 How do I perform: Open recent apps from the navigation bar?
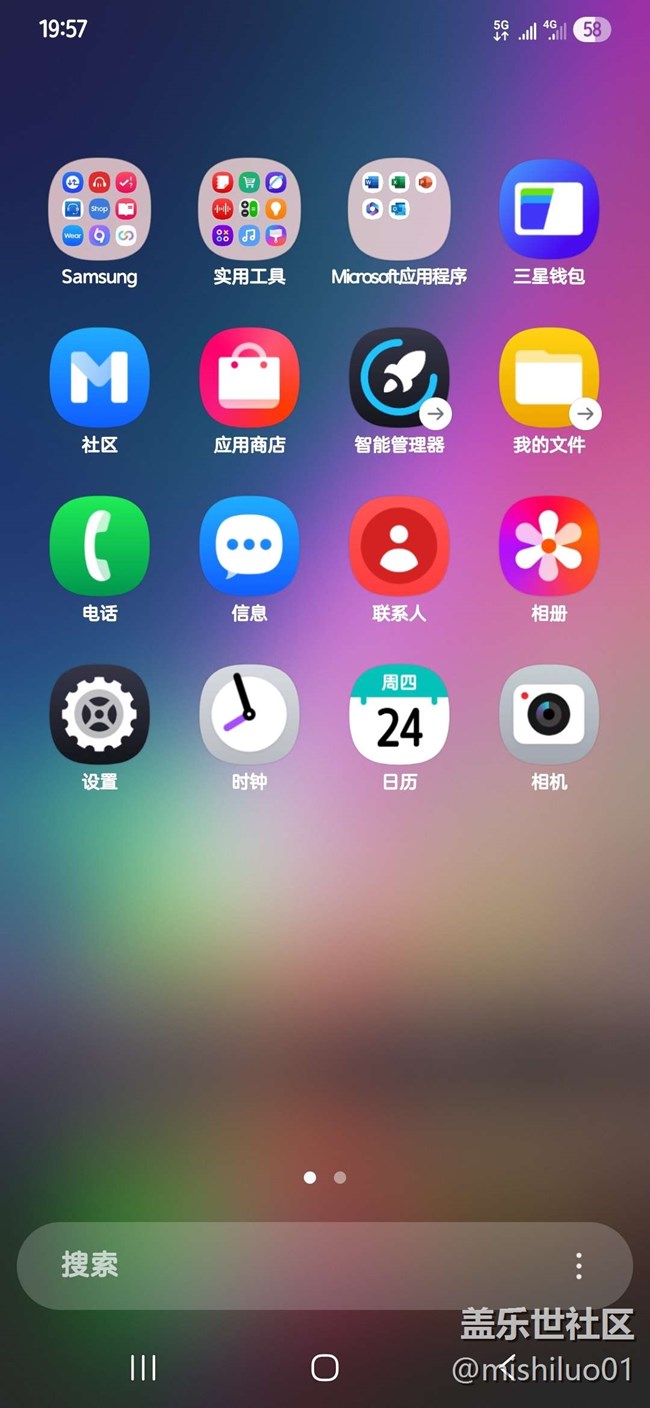coord(144,1367)
